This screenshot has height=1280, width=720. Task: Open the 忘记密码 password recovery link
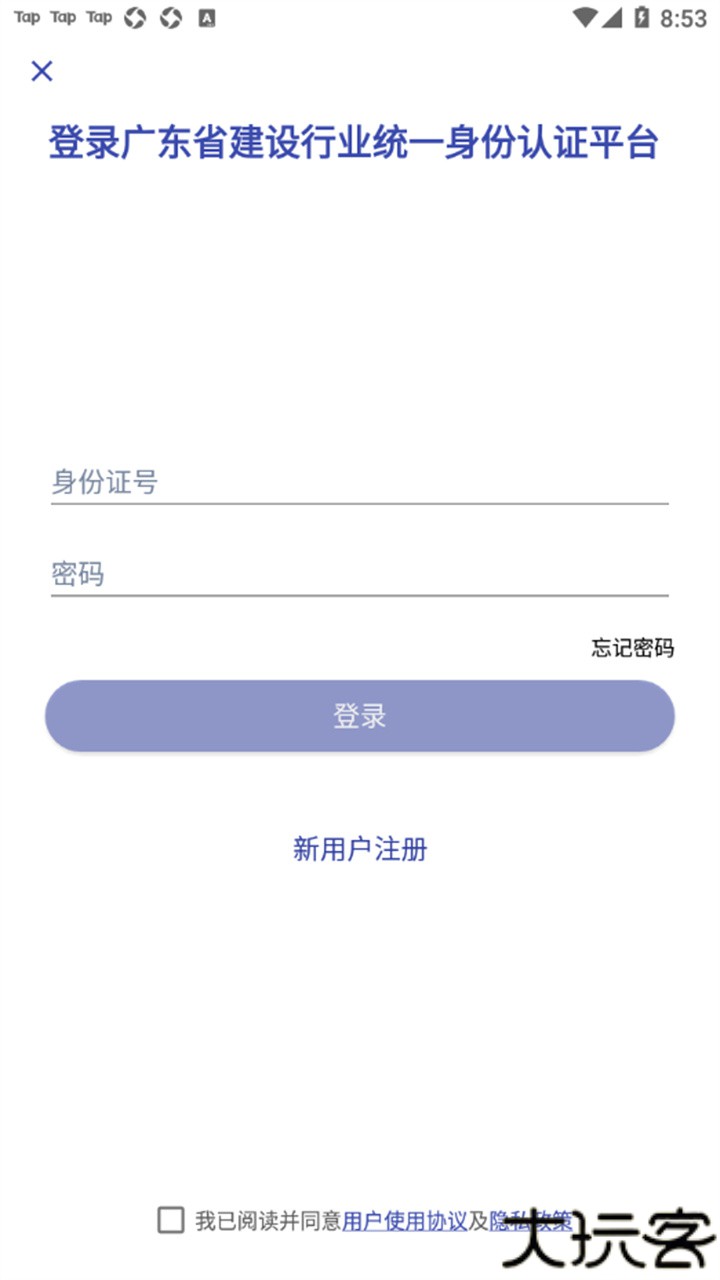(632, 648)
